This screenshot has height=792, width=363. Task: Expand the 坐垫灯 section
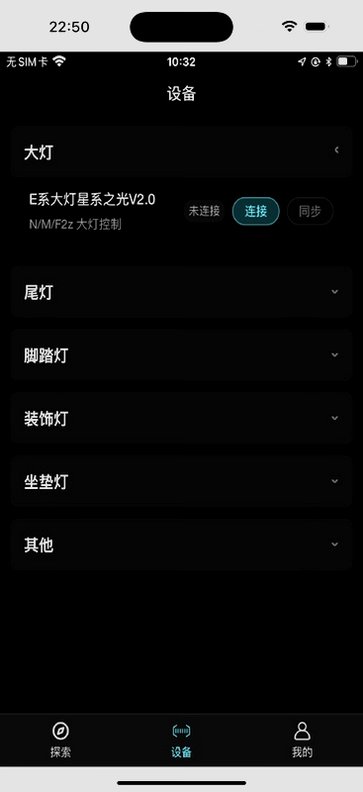pos(181,481)
